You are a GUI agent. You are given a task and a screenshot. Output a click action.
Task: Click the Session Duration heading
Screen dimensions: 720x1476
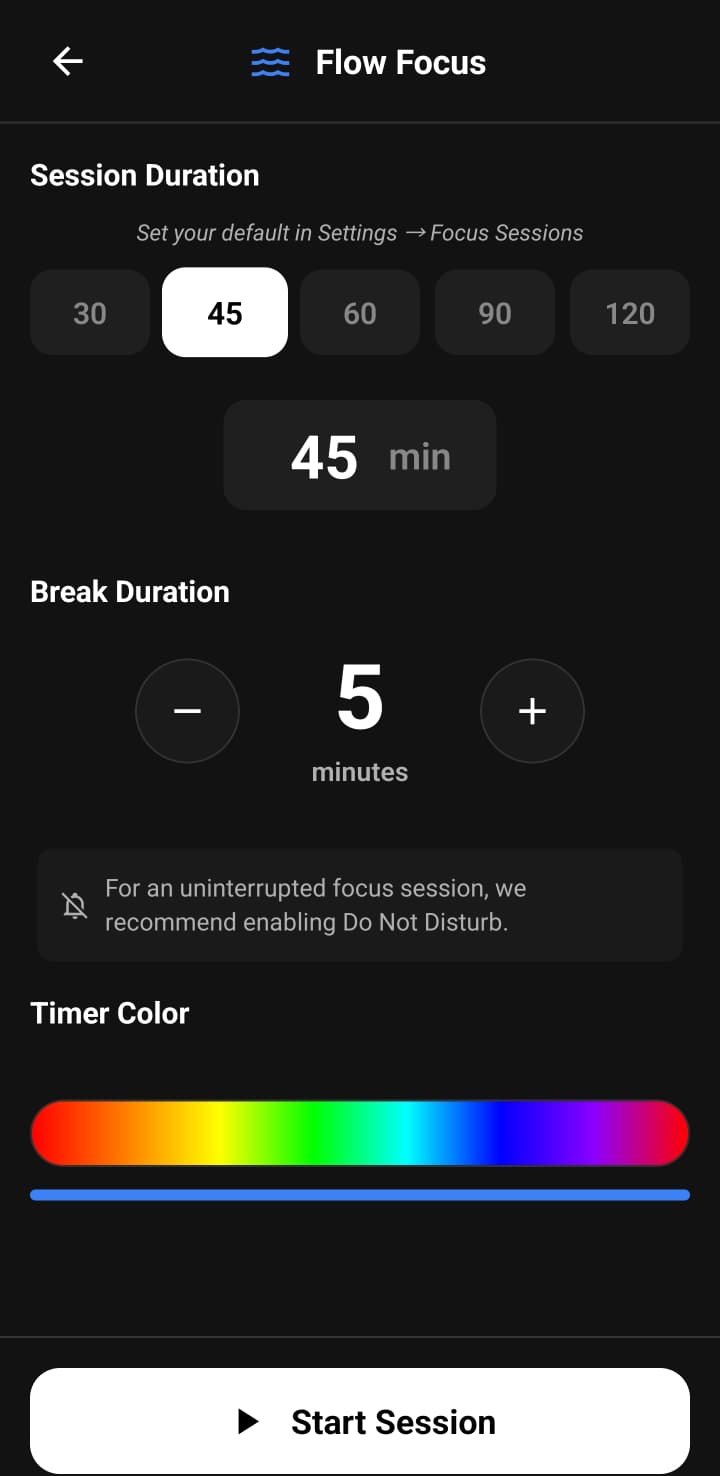pos(144,175)
